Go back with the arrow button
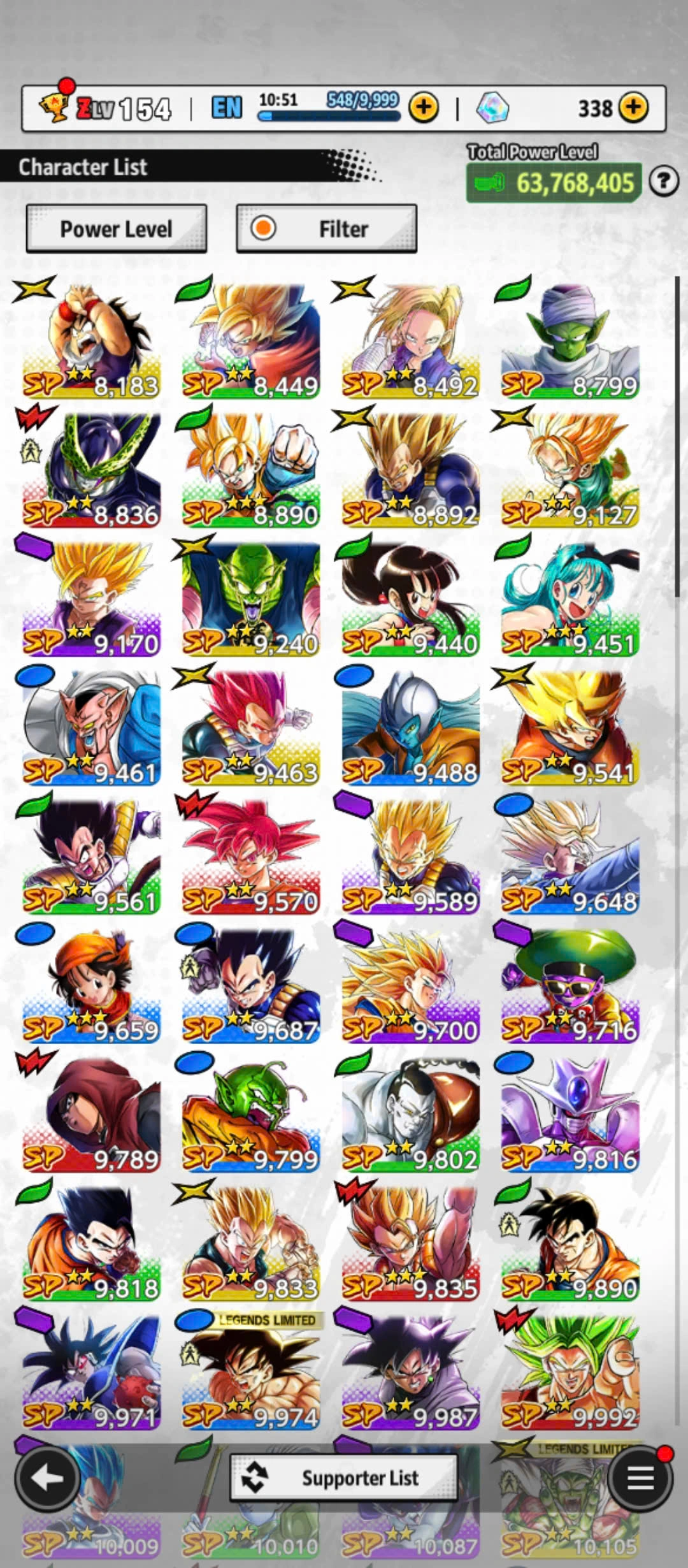Viewport: 688px width, 1568px height. coord(47,1477)
